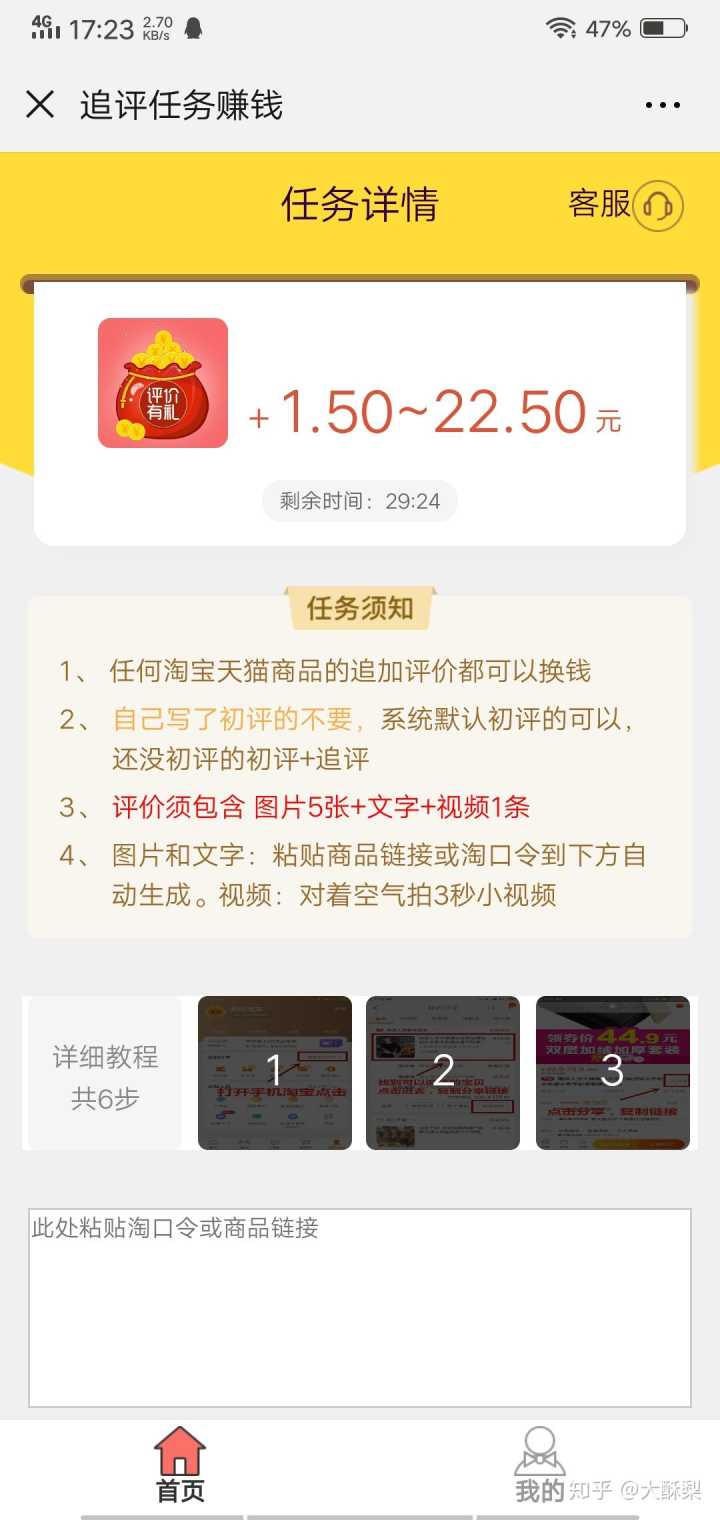Image resolution: width=720 pixels, height=1520 pixels.
Task: Open the three-dot overflow menu
Action: [x=662, y=105]
